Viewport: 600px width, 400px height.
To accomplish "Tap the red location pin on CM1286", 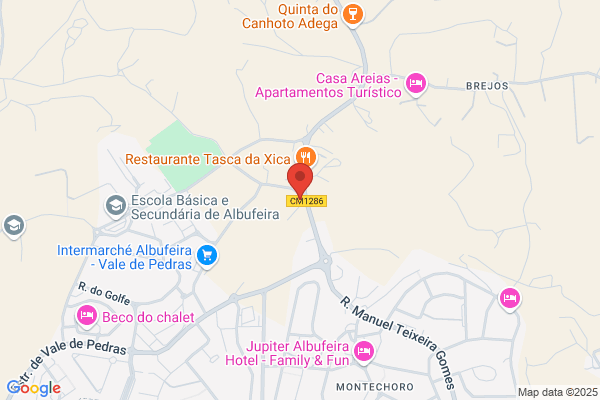I will [x=300, y=181].
